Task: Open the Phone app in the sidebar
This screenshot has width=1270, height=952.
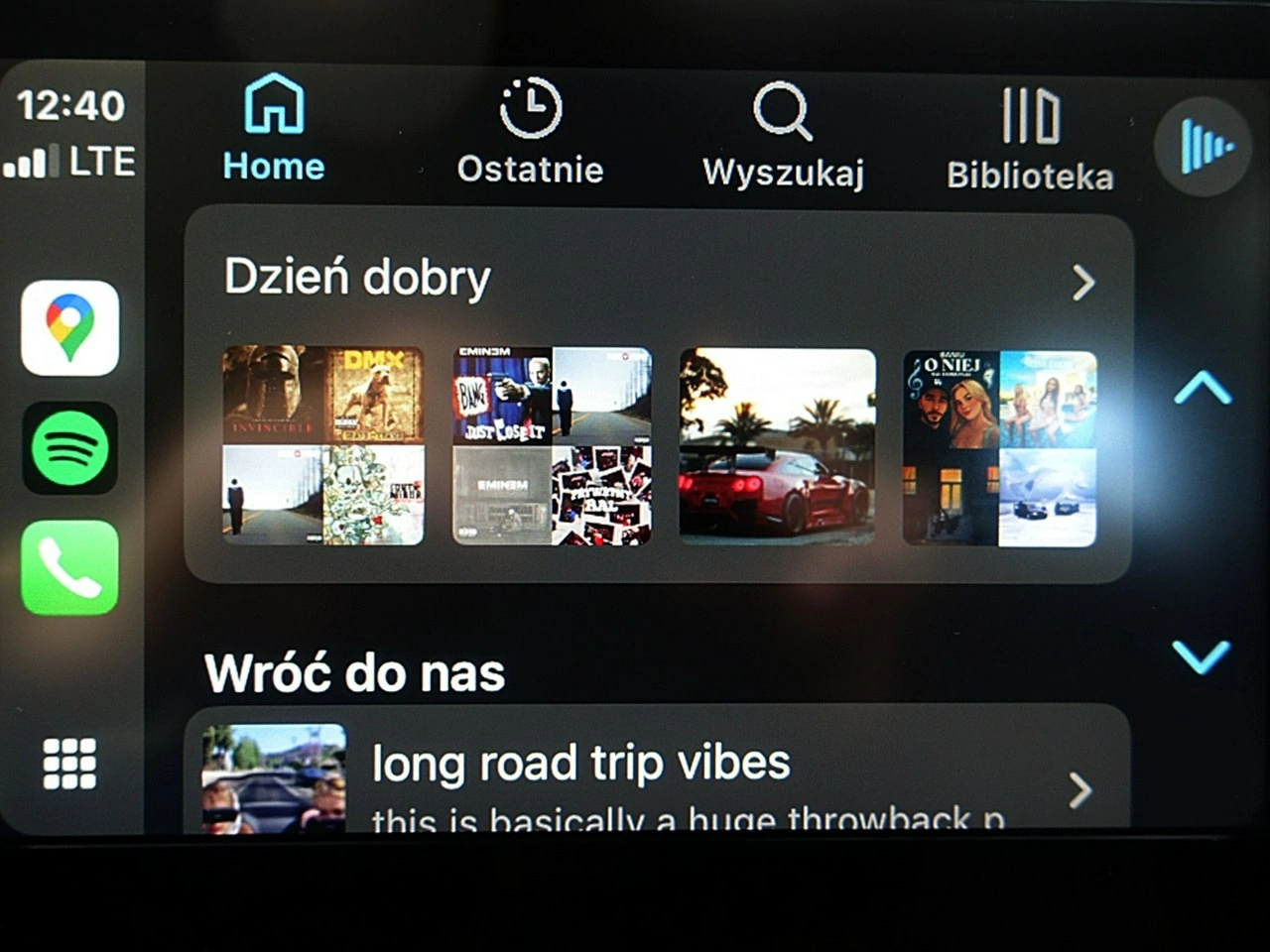Action: tap(69, 568)
